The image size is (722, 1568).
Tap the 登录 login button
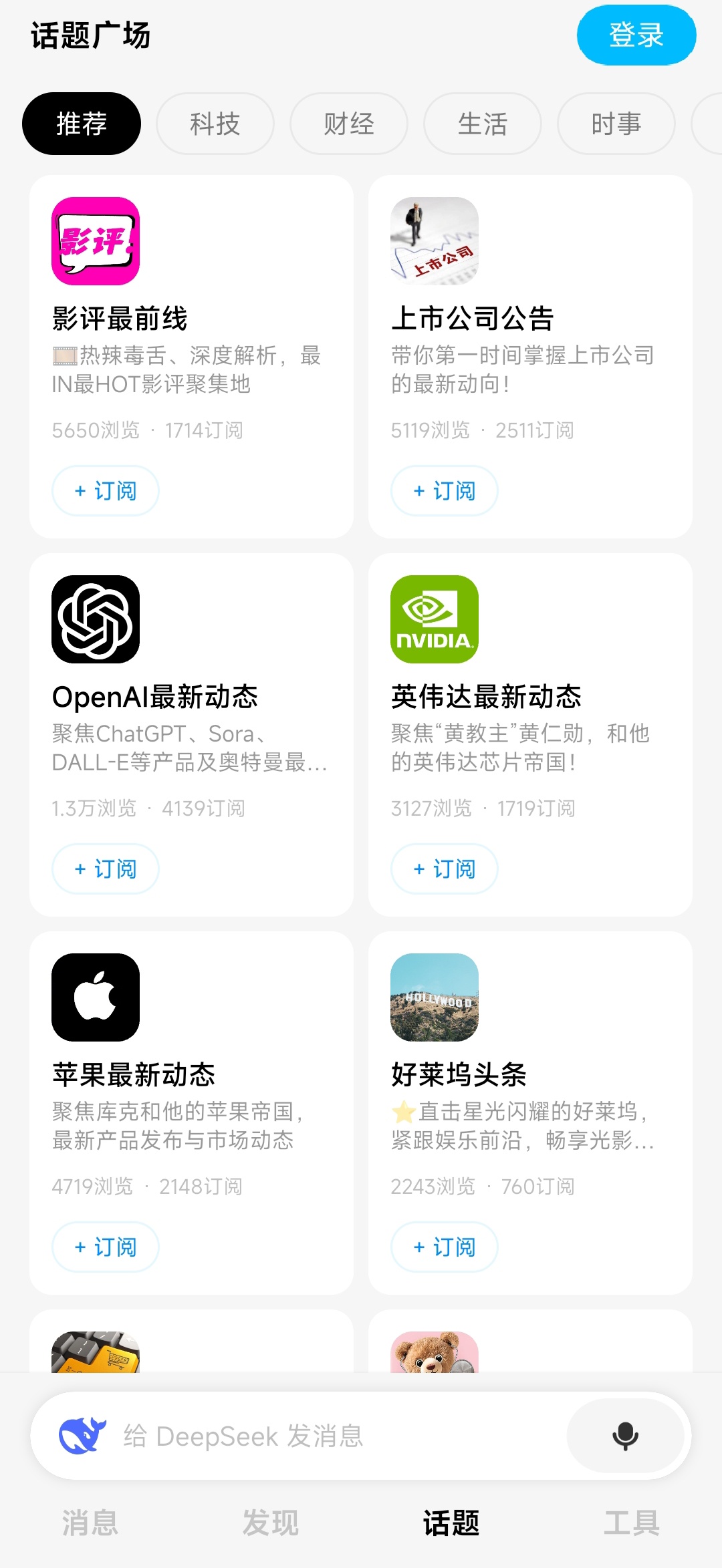pyautogui.click(x=636, y=35)
